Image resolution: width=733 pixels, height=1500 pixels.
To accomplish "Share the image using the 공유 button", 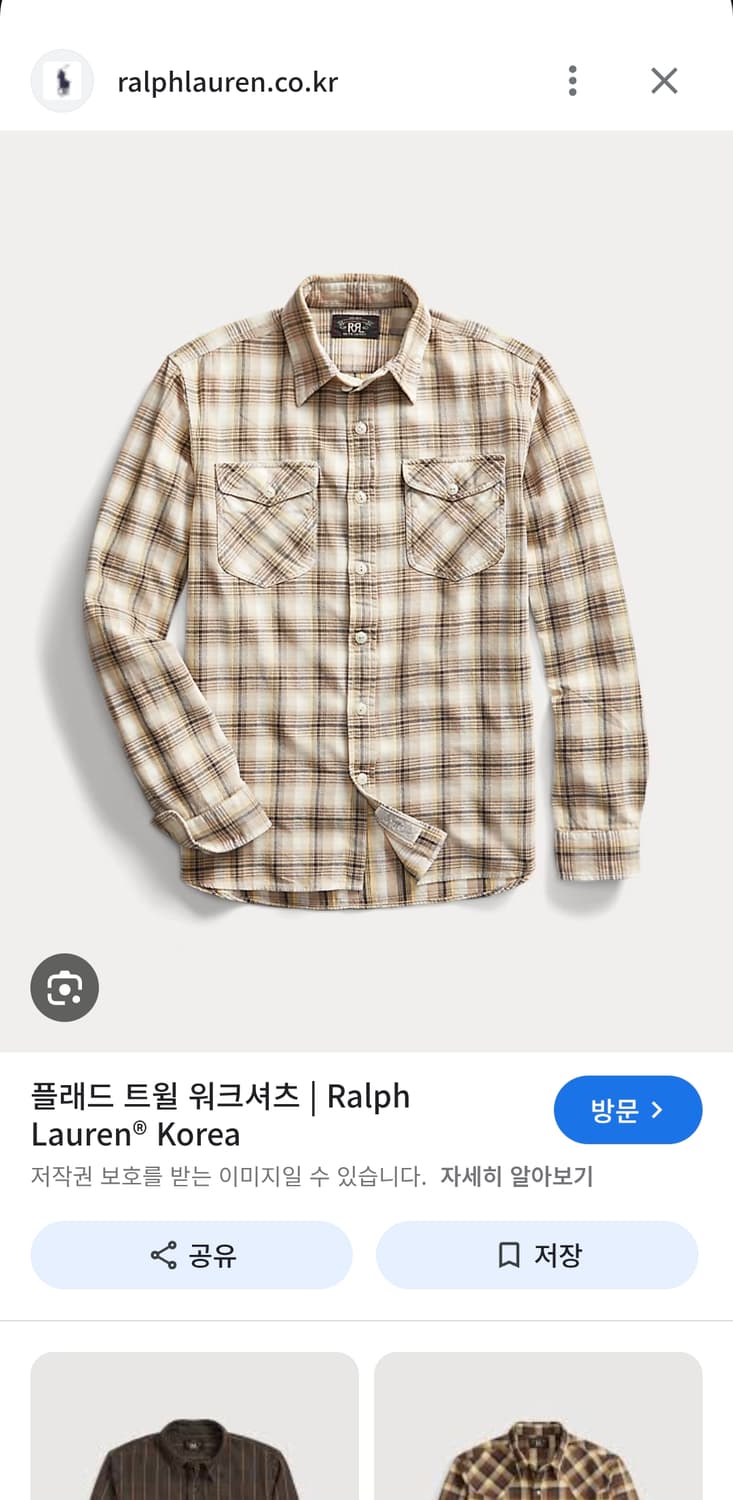I will pos(191,1256).
